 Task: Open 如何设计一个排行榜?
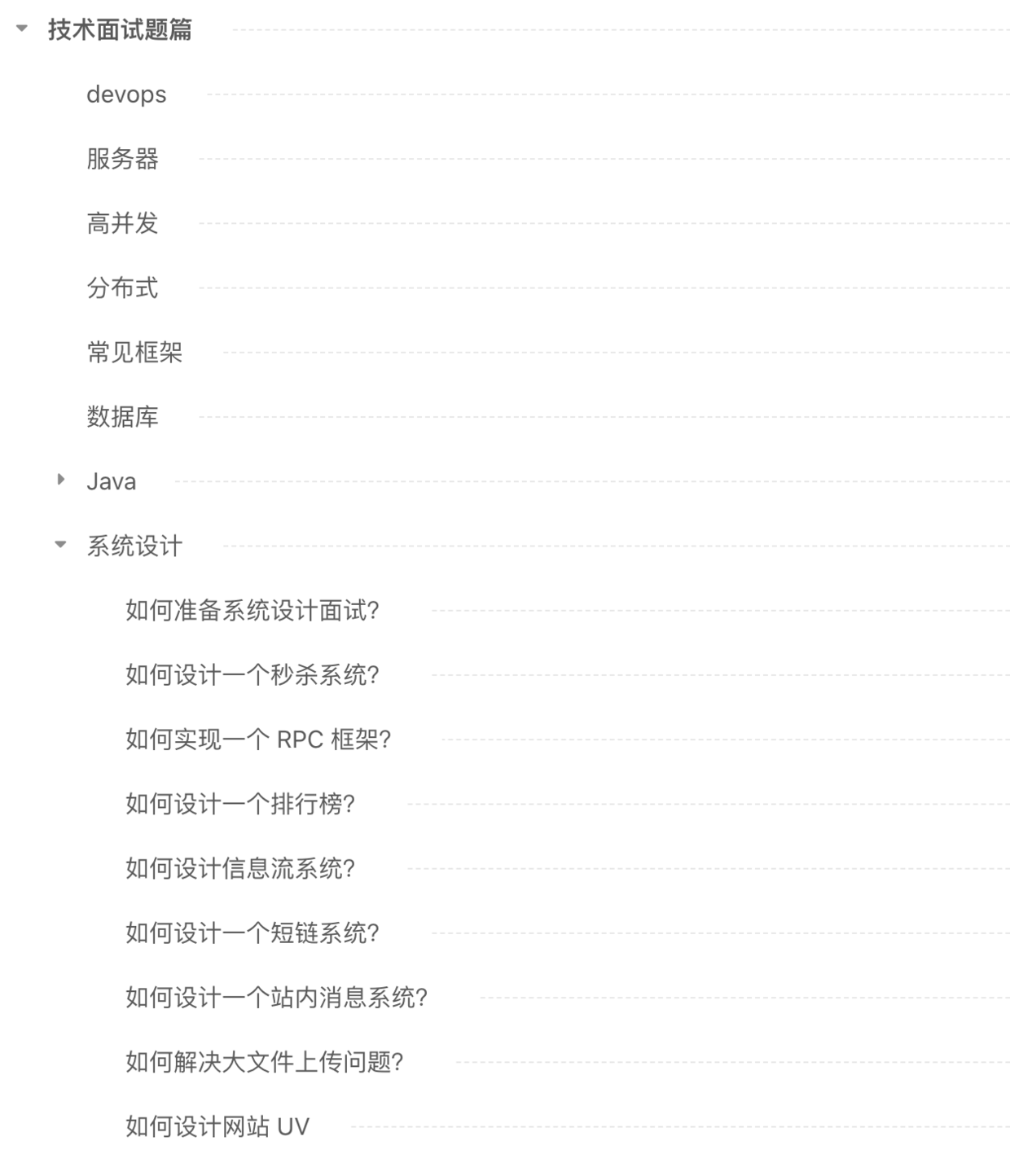pyautogui.click(x=240, y=804)
